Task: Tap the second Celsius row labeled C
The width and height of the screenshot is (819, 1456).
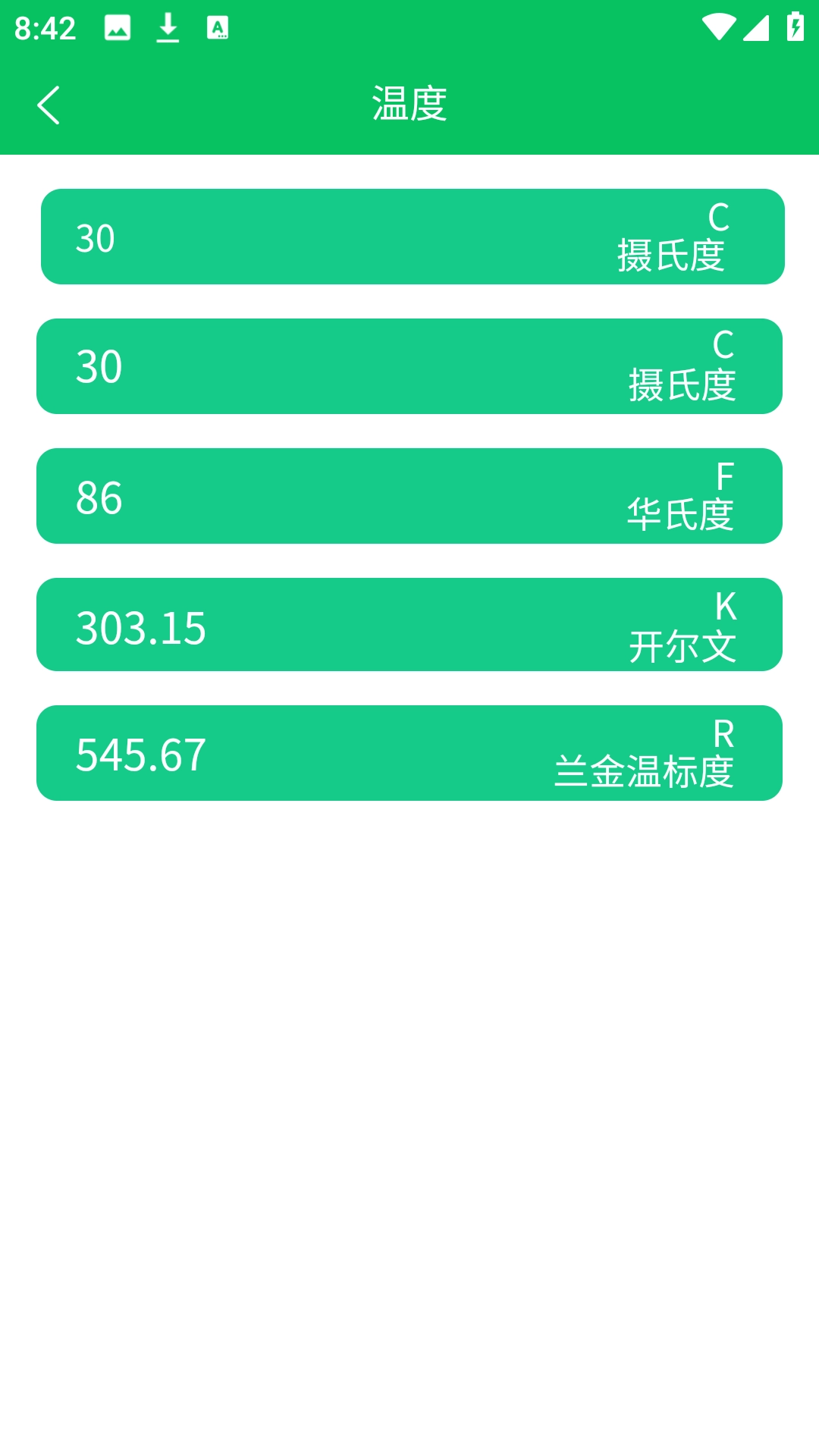Action: point(409,366)
